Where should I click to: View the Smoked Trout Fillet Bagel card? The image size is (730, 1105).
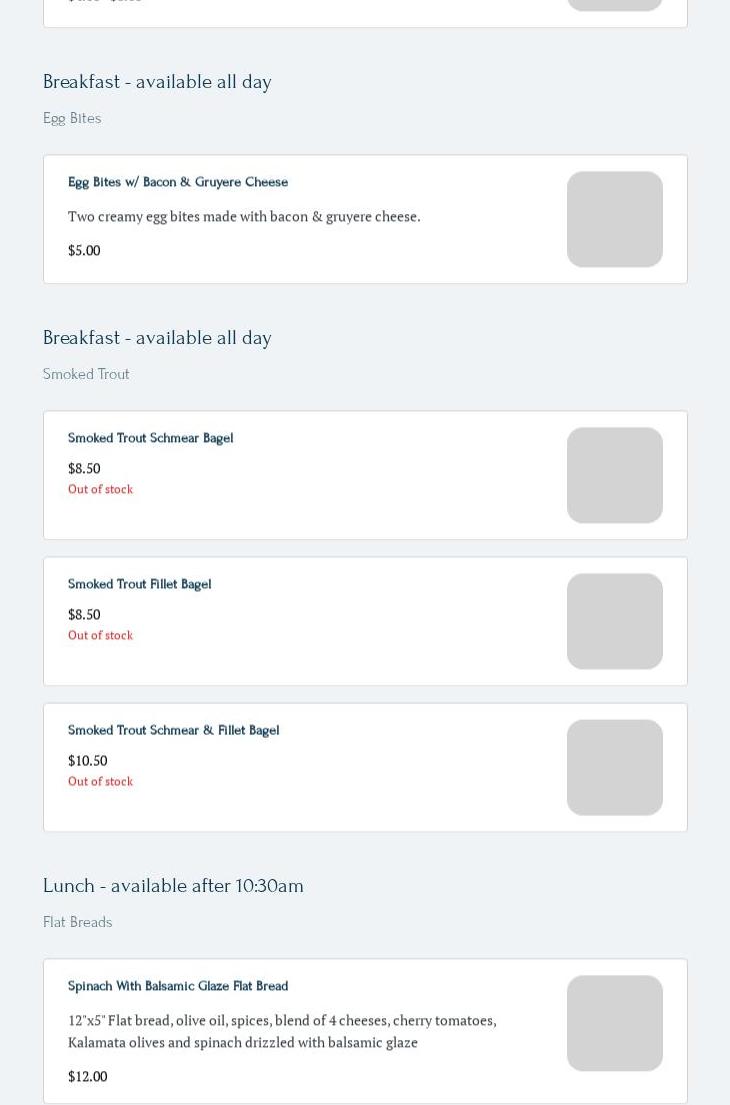[140, 584]
